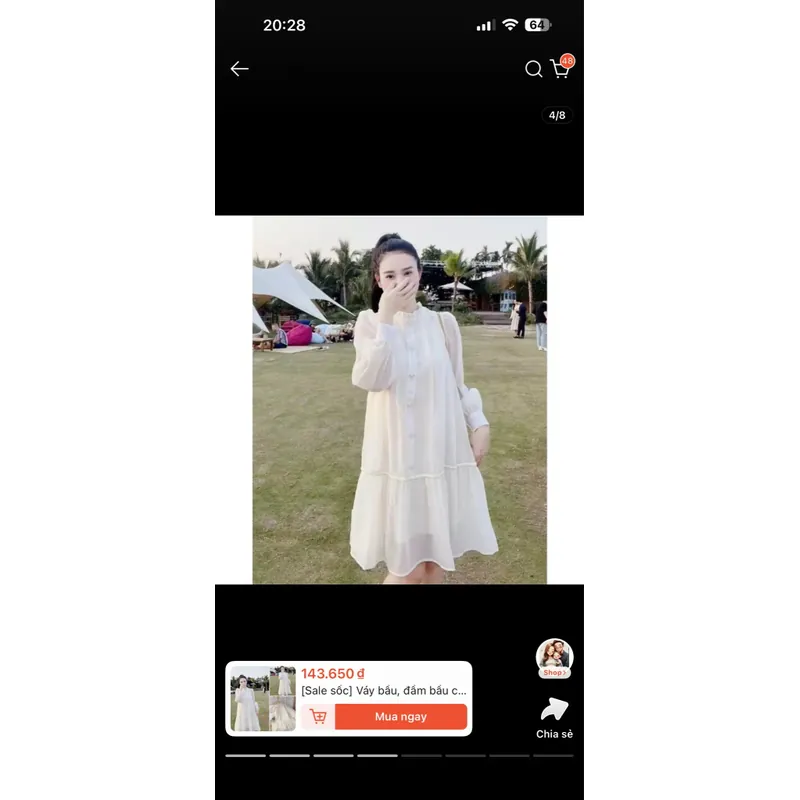Add the Váy bầu dress to cart

318,717
